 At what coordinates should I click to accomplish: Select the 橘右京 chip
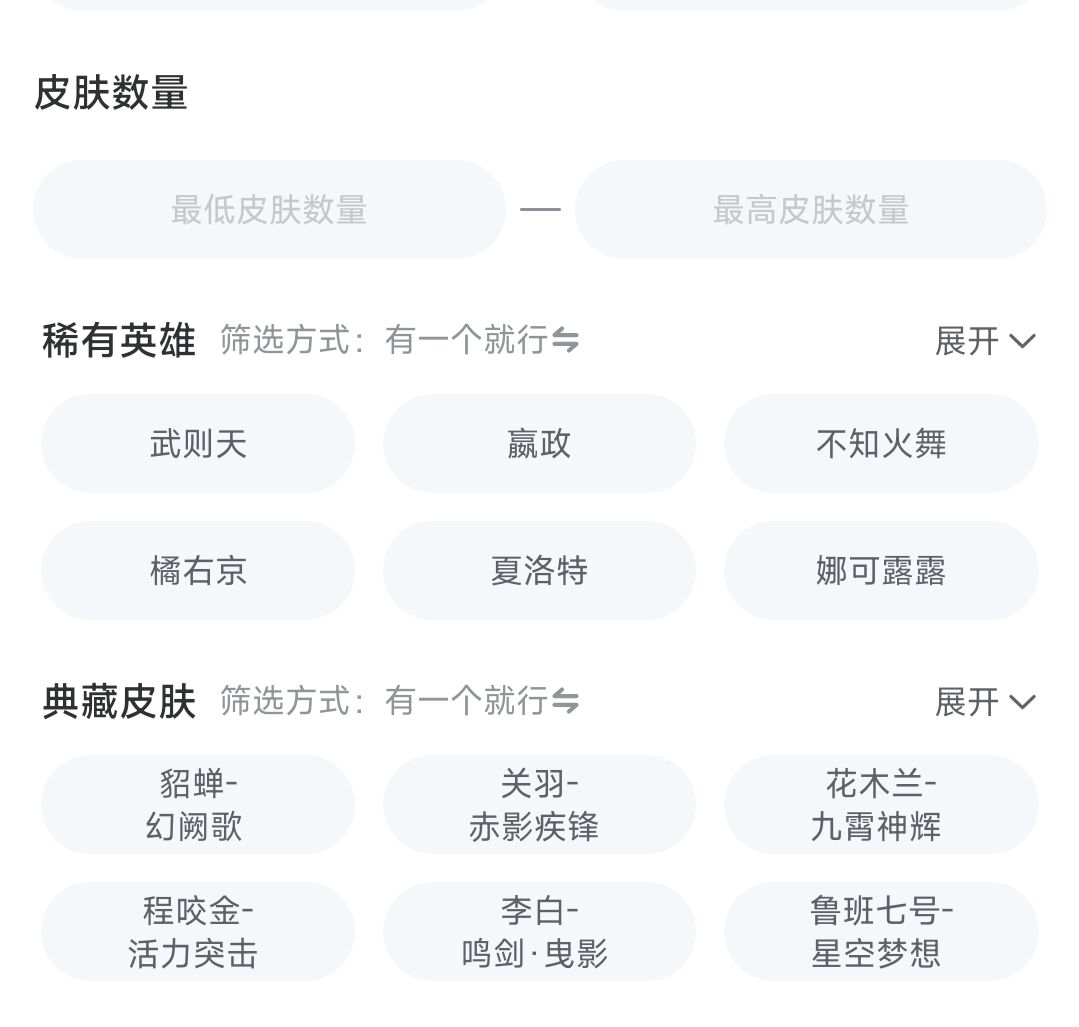pyautogui.click(x=198, y=570)
